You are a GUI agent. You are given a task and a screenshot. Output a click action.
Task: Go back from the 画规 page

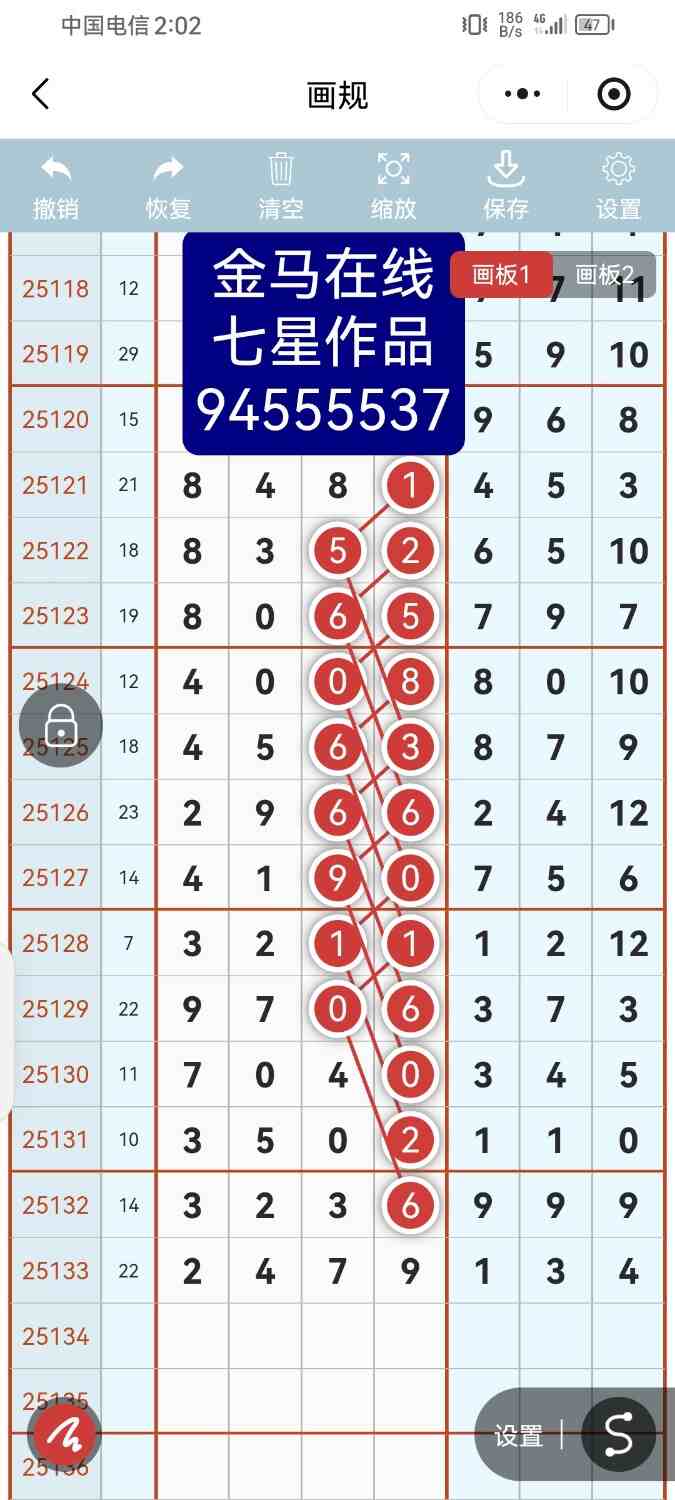click(x=40, y=95)
